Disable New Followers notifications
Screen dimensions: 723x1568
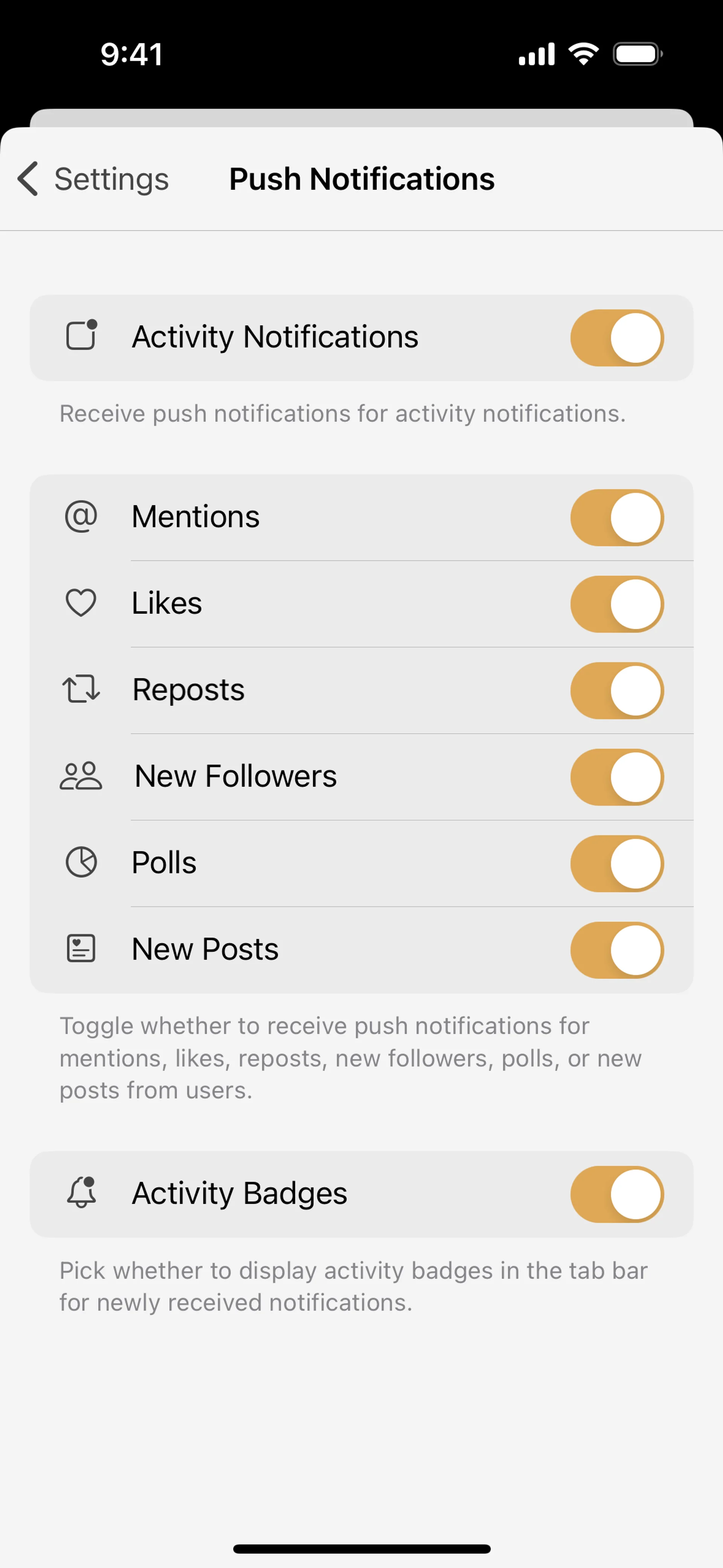coord(616,777)
